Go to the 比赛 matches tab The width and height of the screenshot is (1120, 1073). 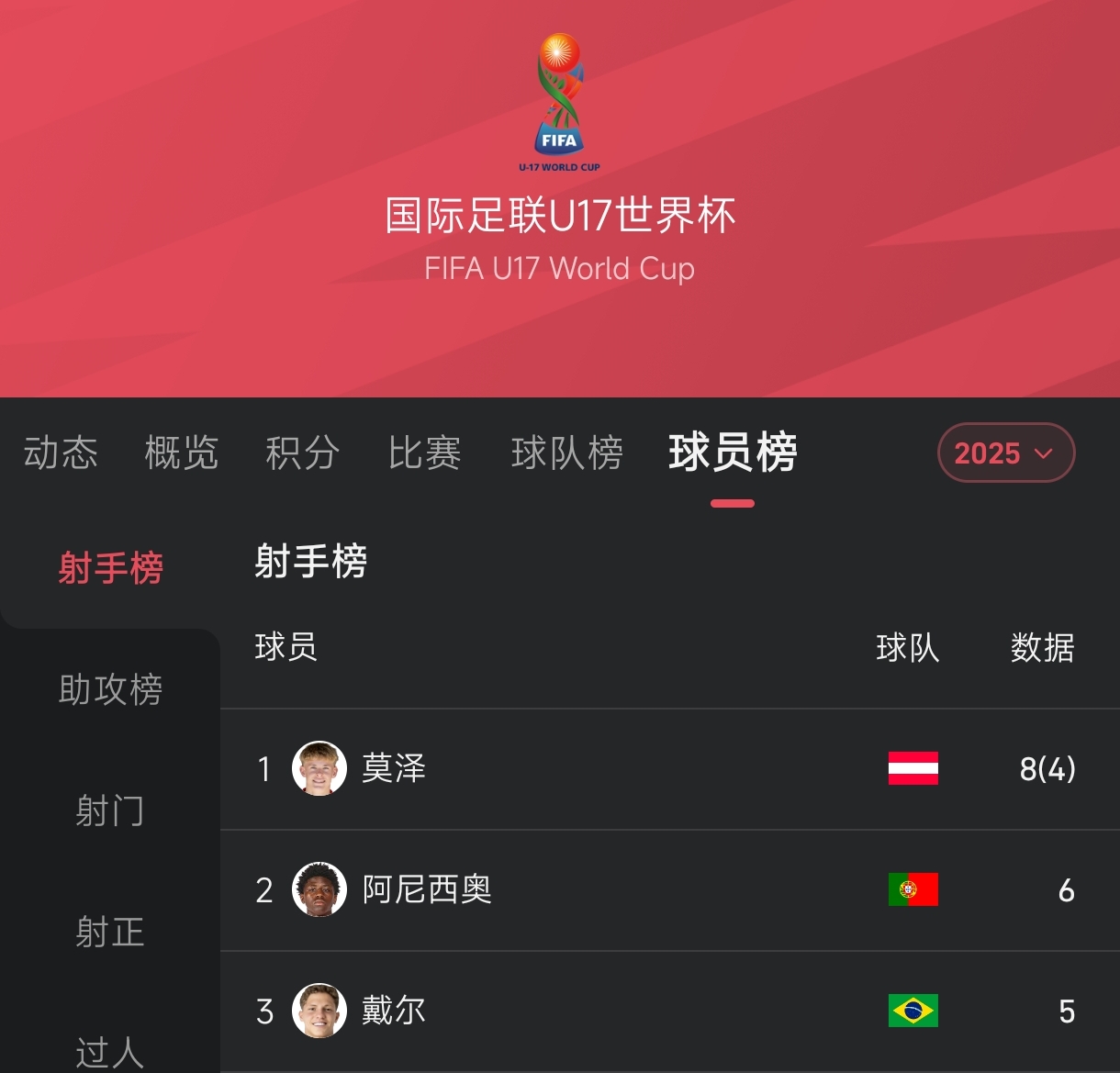pos(424,453)
